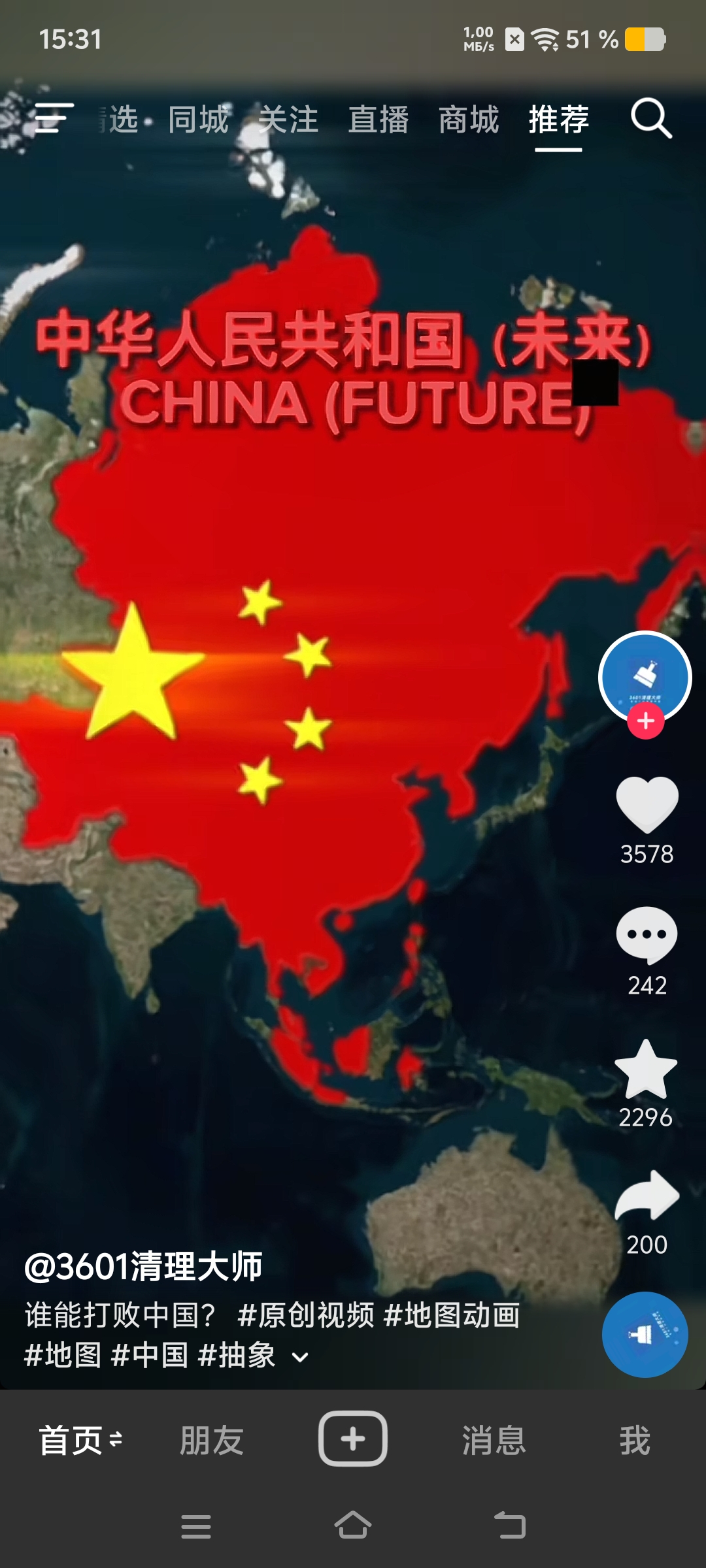
Task: Like this video with the heart
Action: (x=647, y=804)
